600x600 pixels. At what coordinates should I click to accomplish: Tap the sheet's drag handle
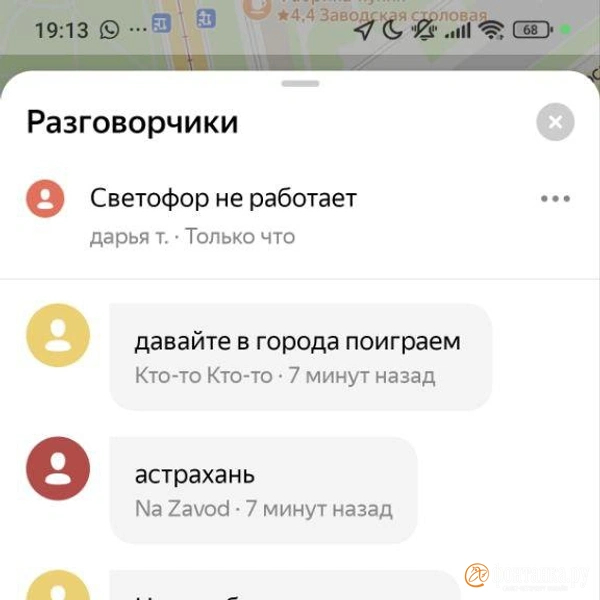(x=300, y=83)
